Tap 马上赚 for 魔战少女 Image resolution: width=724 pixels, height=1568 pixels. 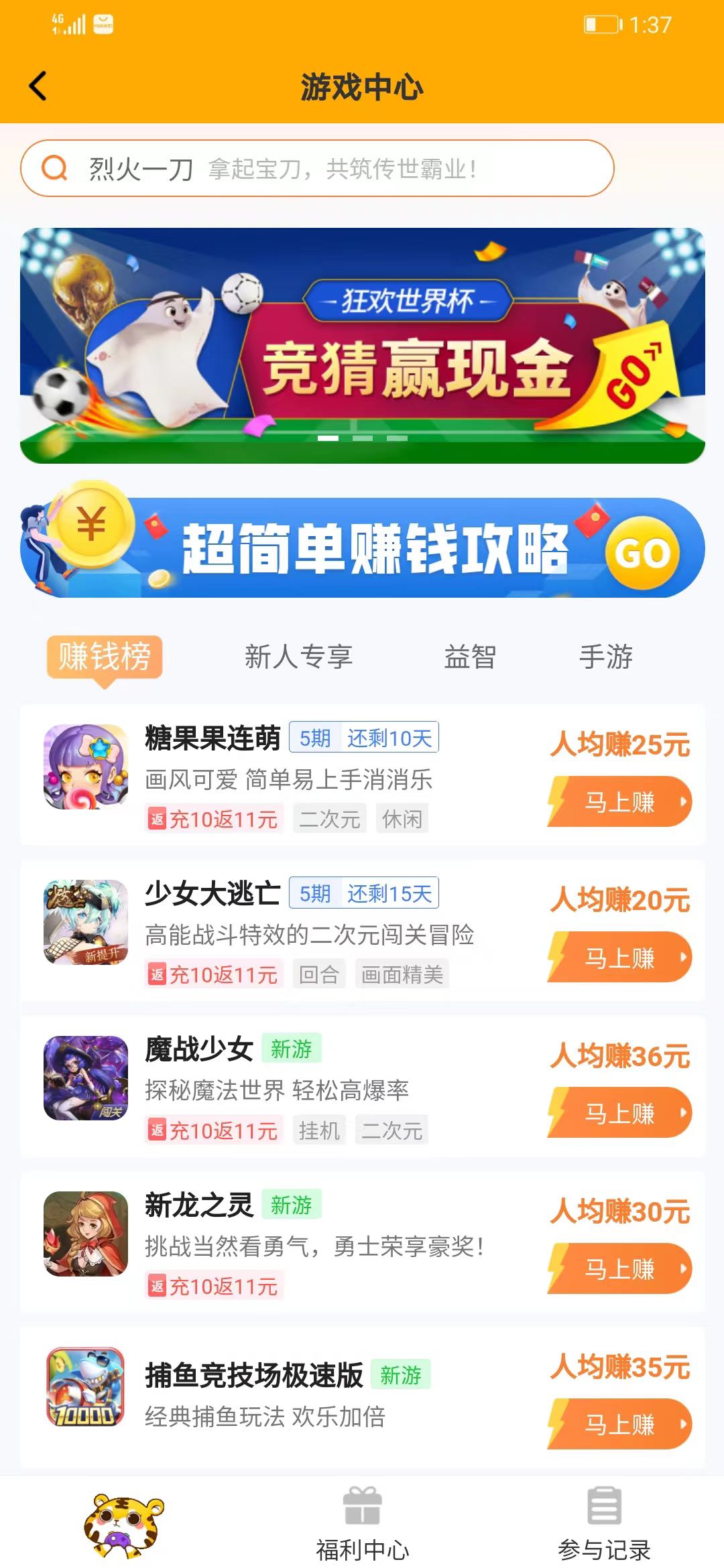[619, 1112]
